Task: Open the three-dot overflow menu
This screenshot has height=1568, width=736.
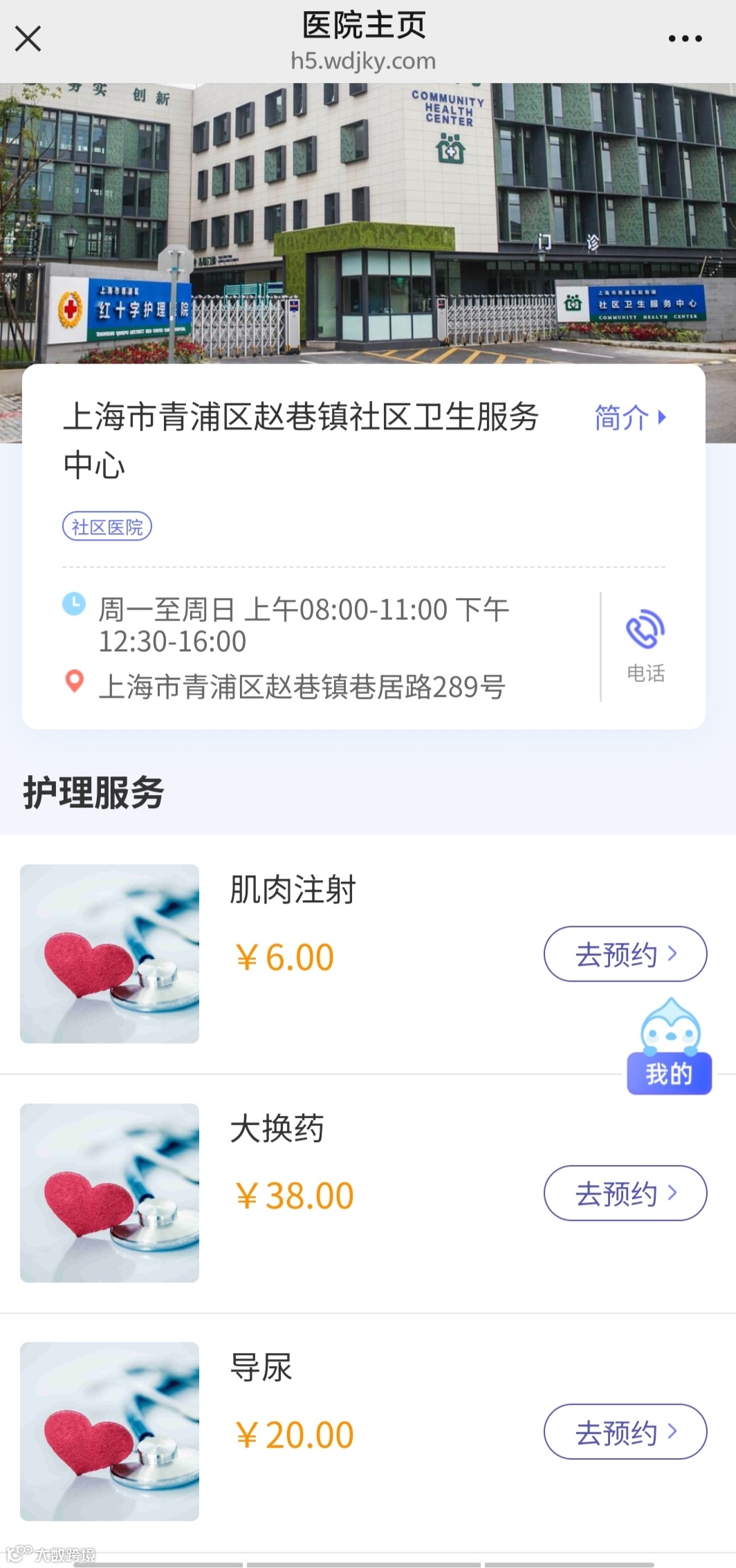Action: click(x=685, y=39)
